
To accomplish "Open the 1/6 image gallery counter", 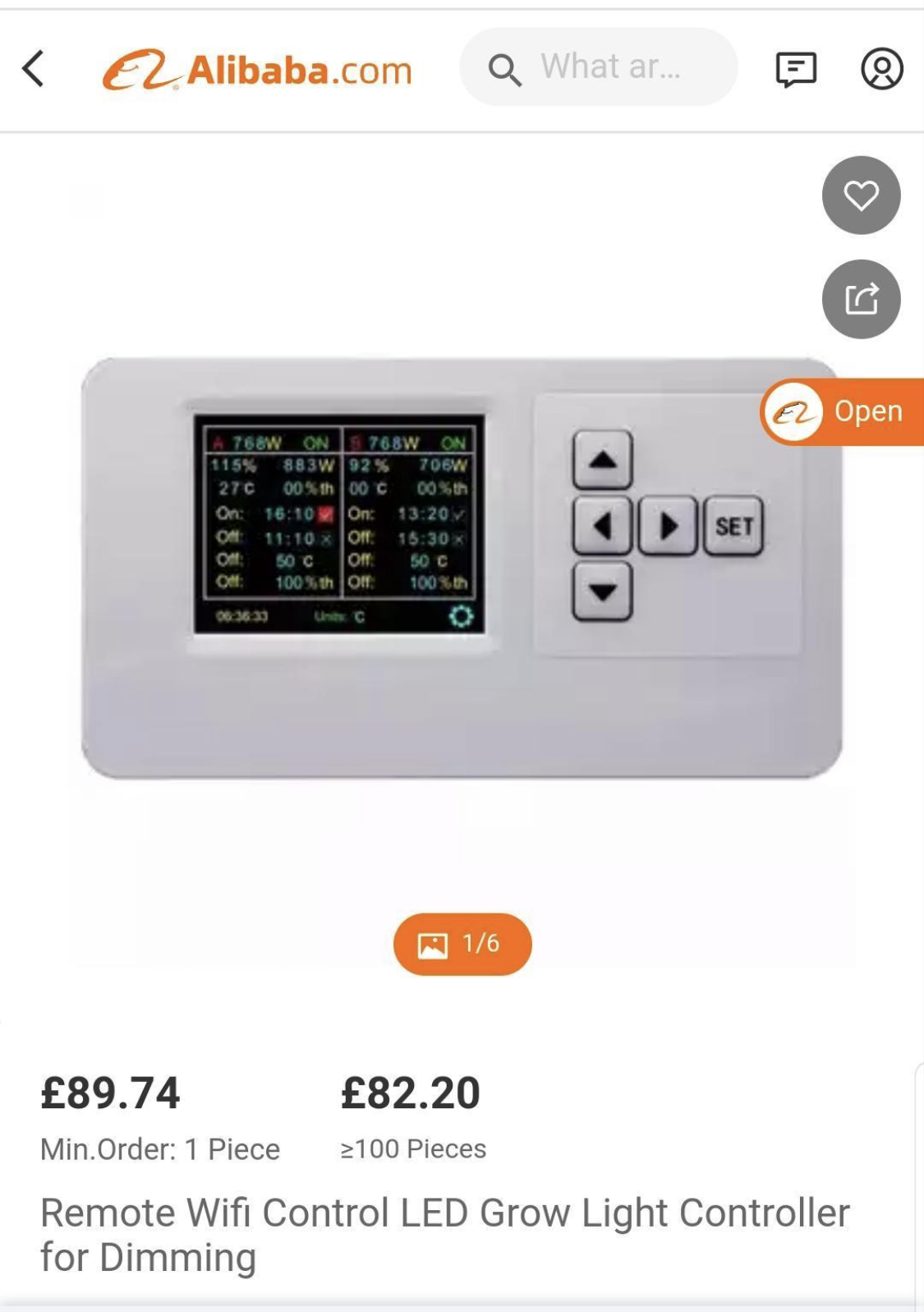I will pos(462,944).
